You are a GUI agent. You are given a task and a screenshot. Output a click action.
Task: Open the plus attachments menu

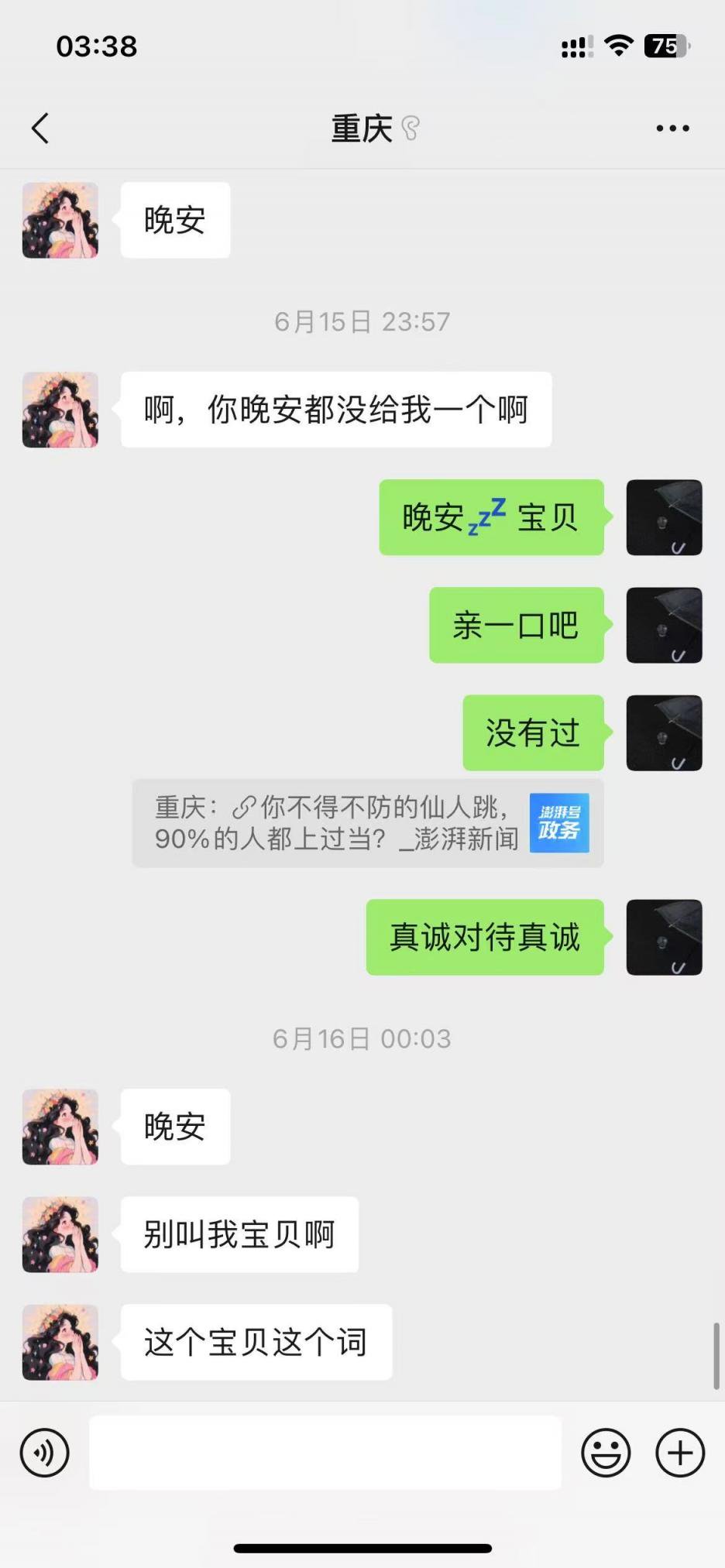(679, 1453)
